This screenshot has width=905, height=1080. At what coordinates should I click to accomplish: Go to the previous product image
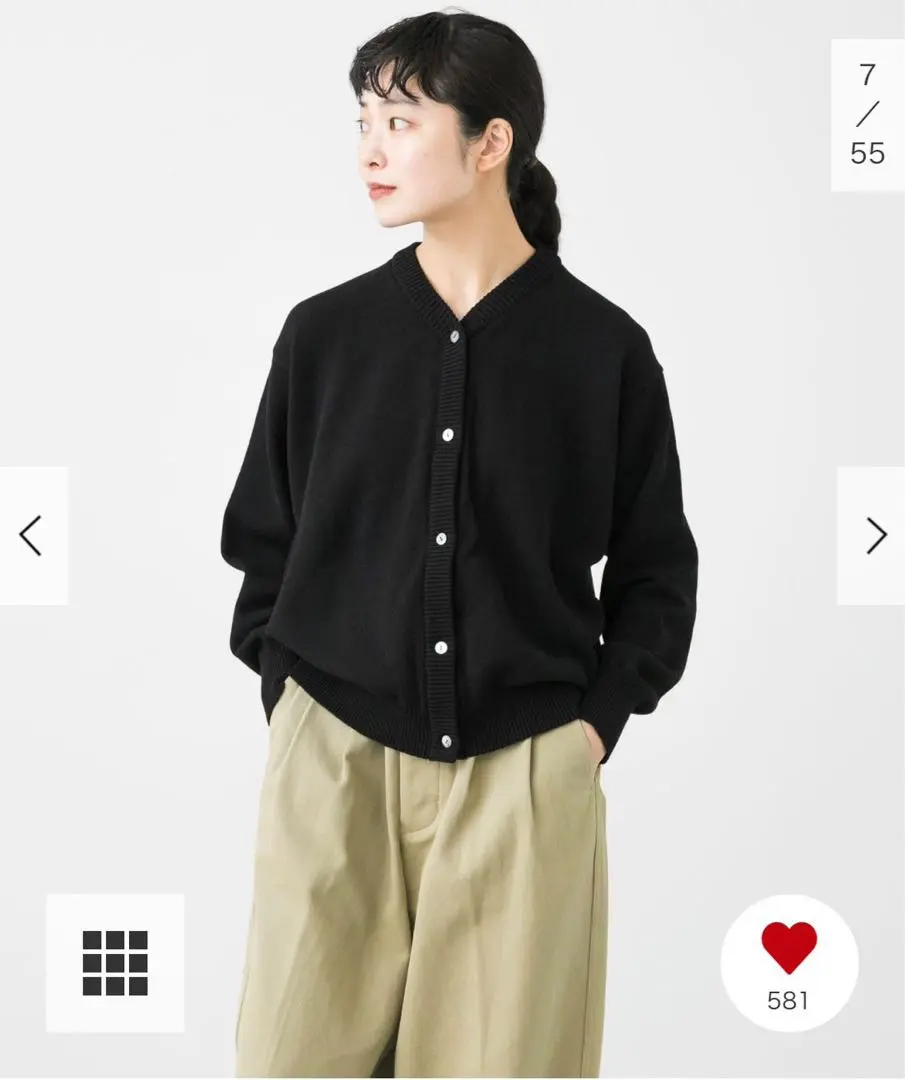32,536
